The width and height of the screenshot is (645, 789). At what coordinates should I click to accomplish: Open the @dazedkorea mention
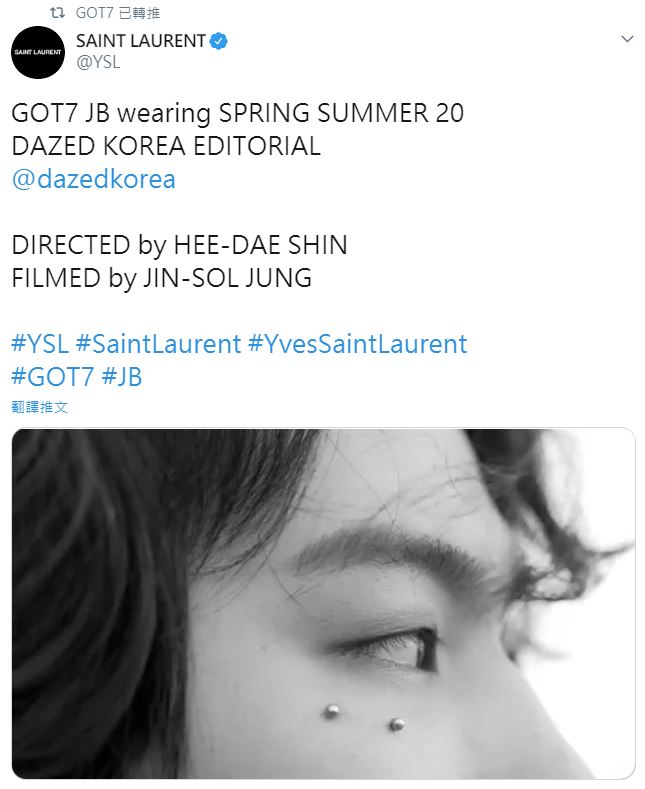pos(93,179)
